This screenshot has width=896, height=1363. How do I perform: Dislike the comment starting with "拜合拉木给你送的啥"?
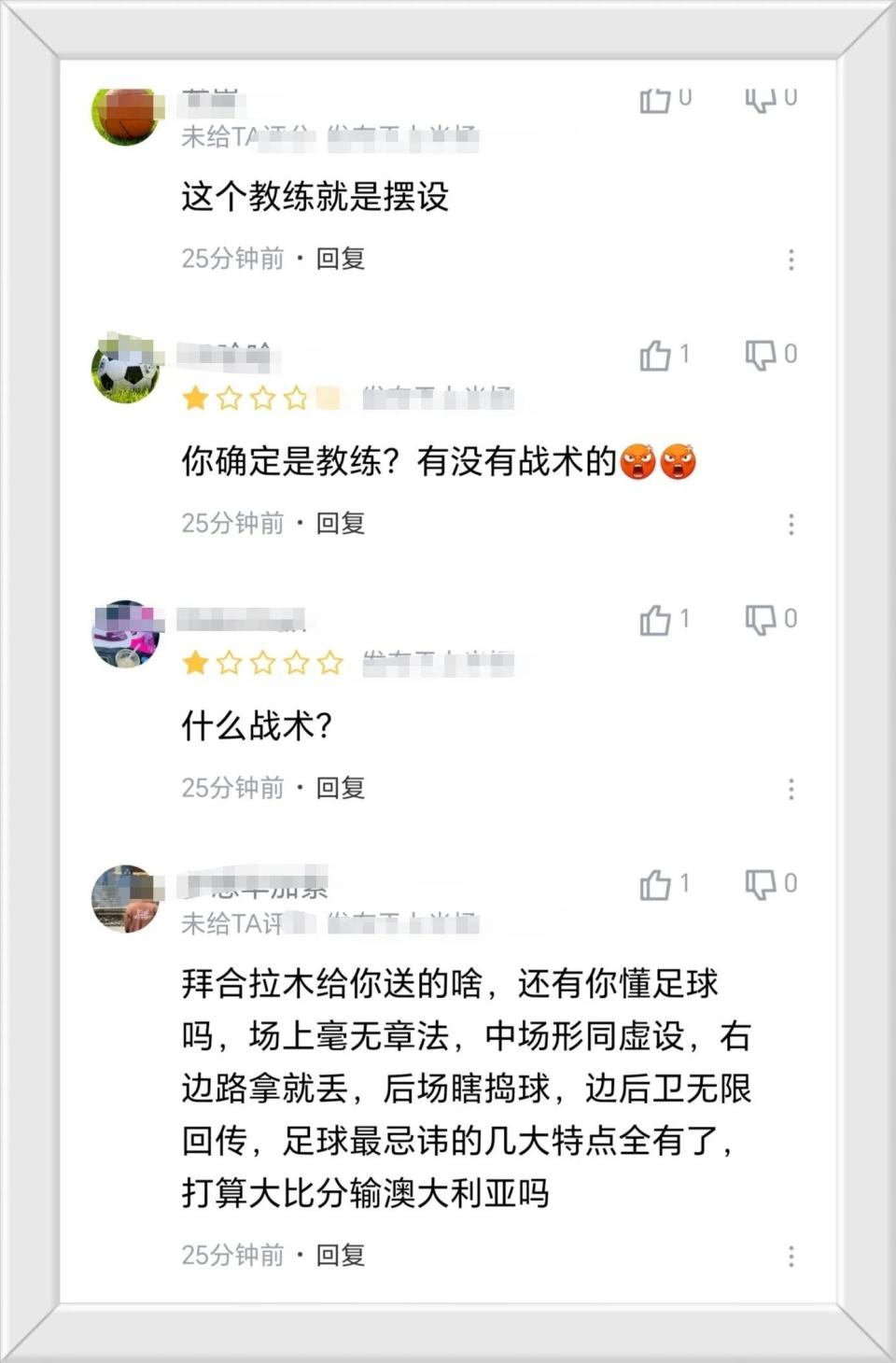coord(761,884)
